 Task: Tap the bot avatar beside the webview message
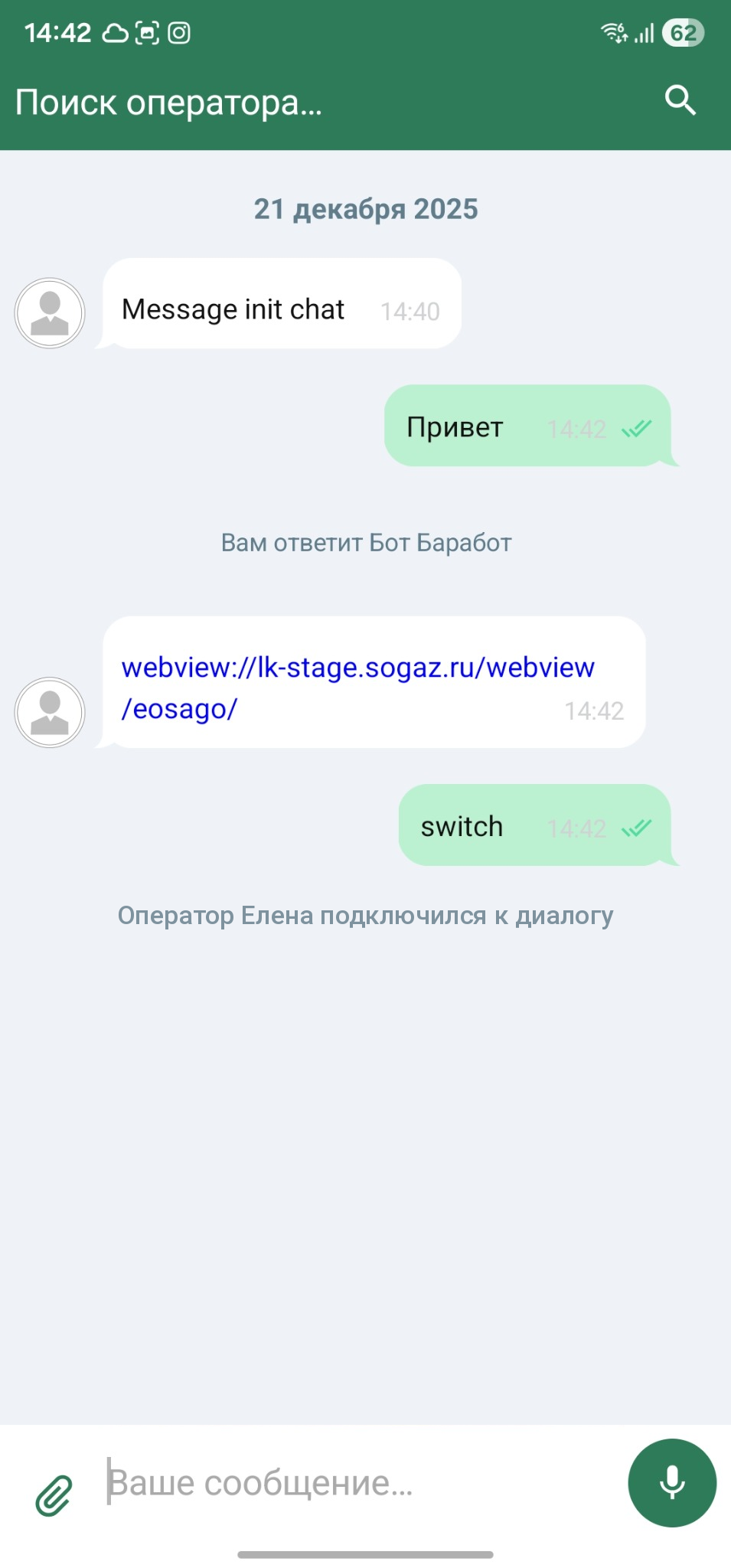pyautogui.click(x=49, y=711)
